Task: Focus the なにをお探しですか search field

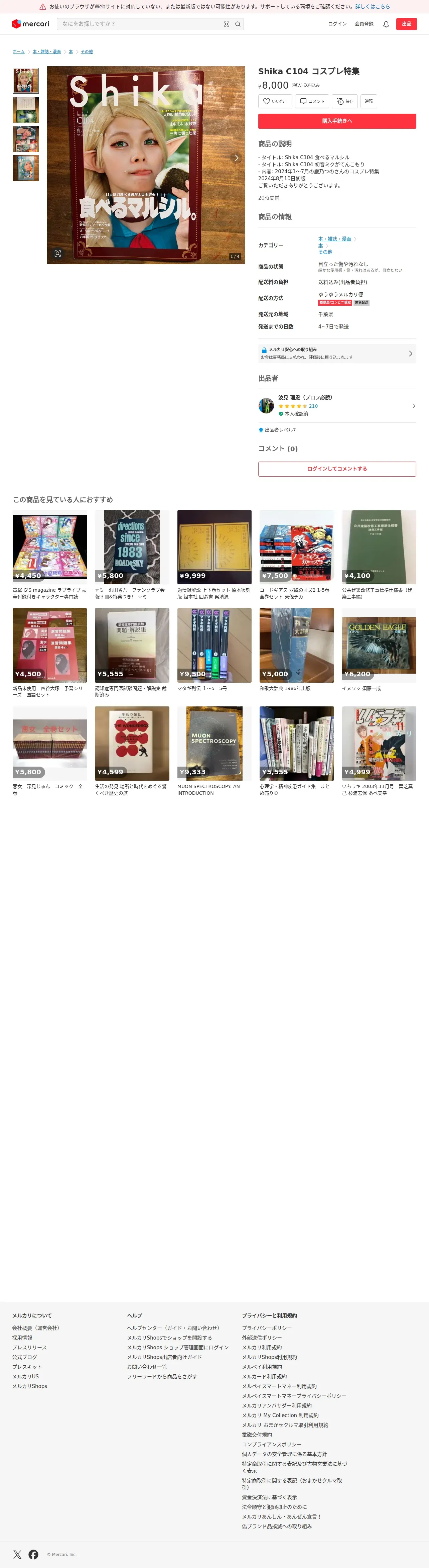Action: (x=141, y=24)
